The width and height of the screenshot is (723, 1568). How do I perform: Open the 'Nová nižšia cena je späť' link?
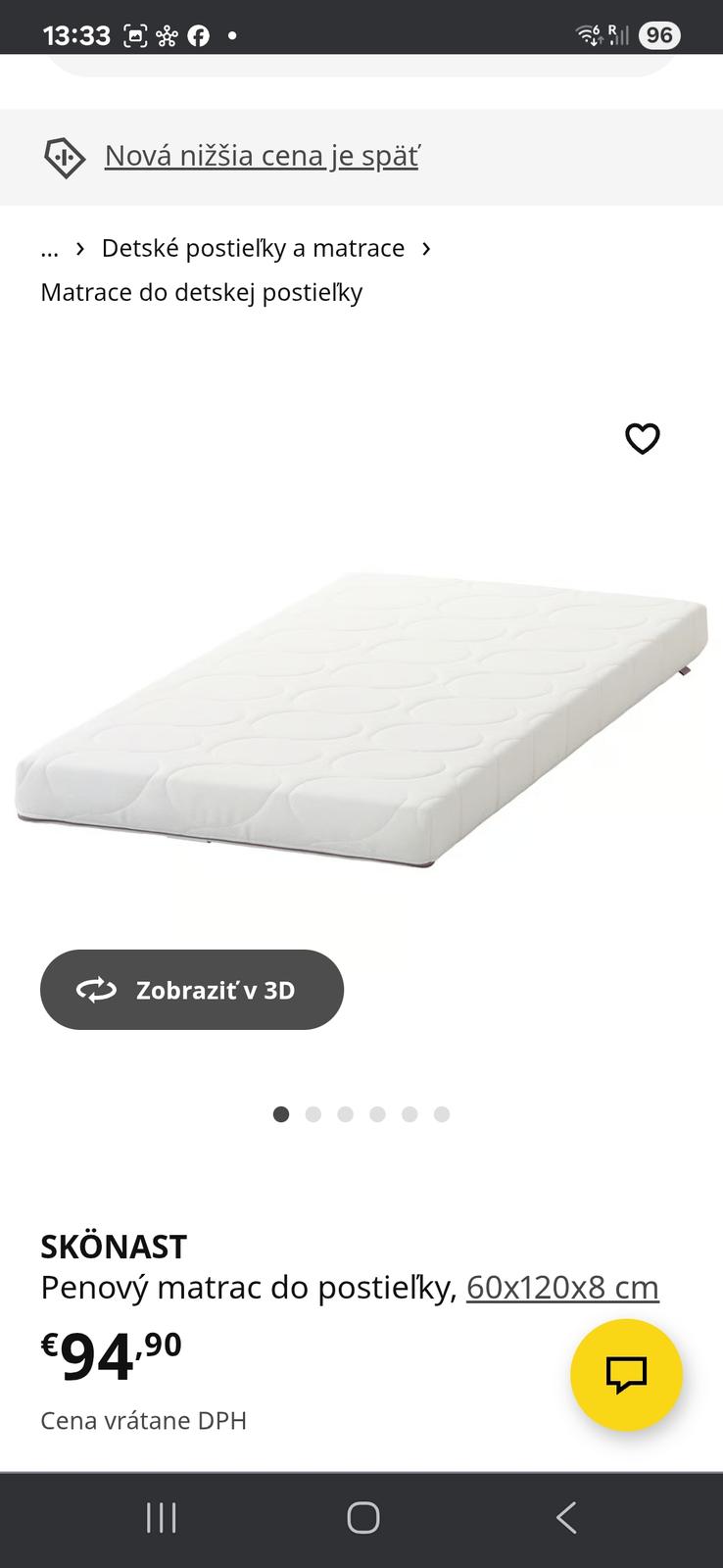[x=261, y=156]
